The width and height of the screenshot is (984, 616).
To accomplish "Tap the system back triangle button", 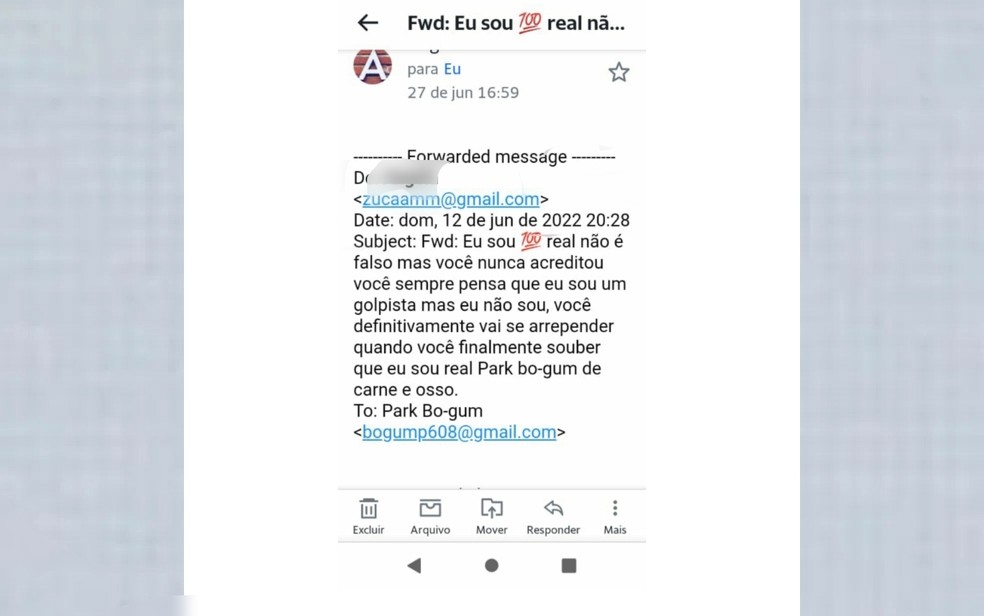I will click(x=414, y=565).
